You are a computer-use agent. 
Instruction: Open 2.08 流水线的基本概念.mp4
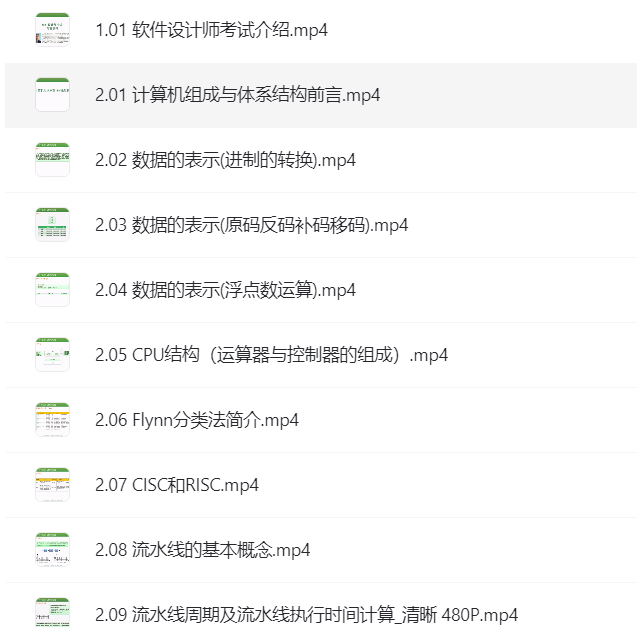click(x=202, y=550)
